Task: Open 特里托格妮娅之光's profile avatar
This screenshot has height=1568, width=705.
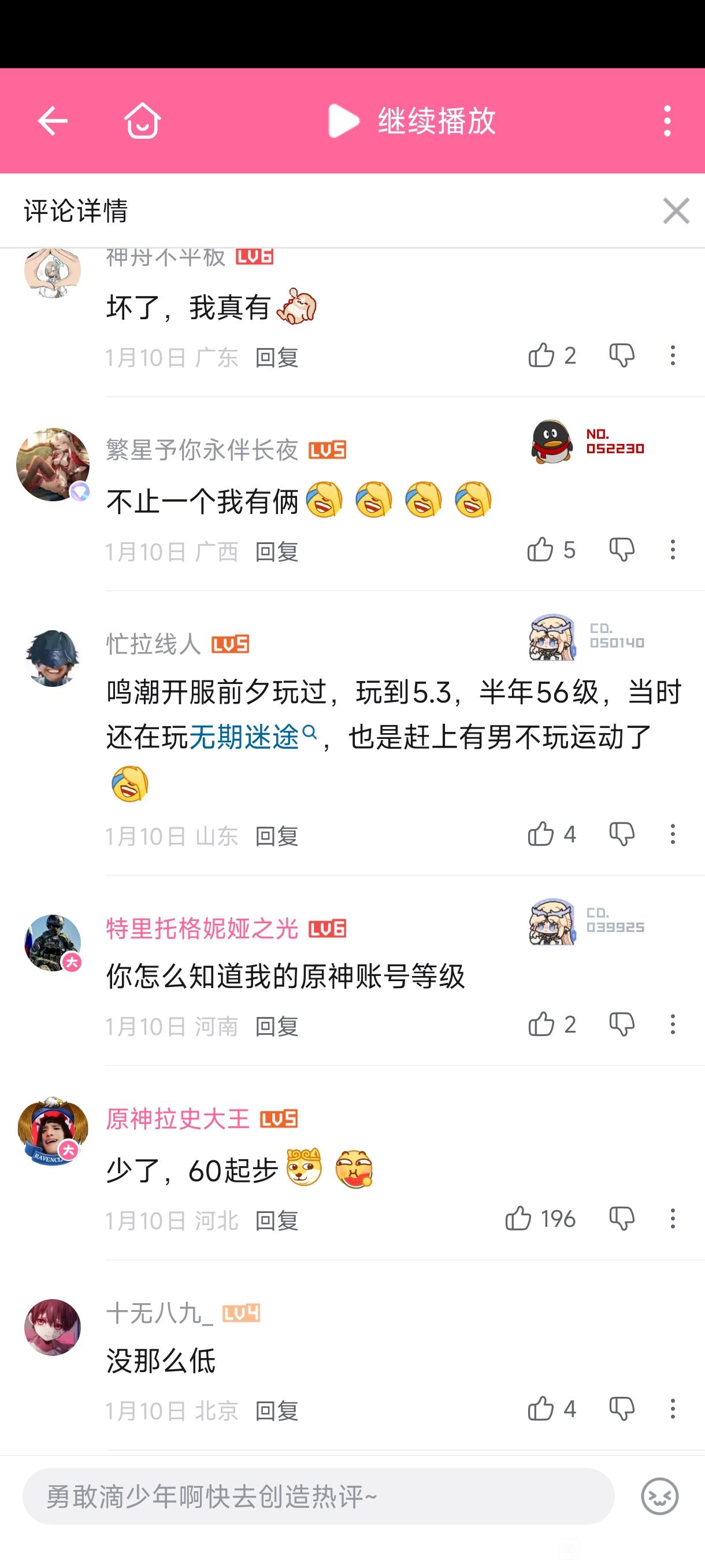Action: coord(53,942)
